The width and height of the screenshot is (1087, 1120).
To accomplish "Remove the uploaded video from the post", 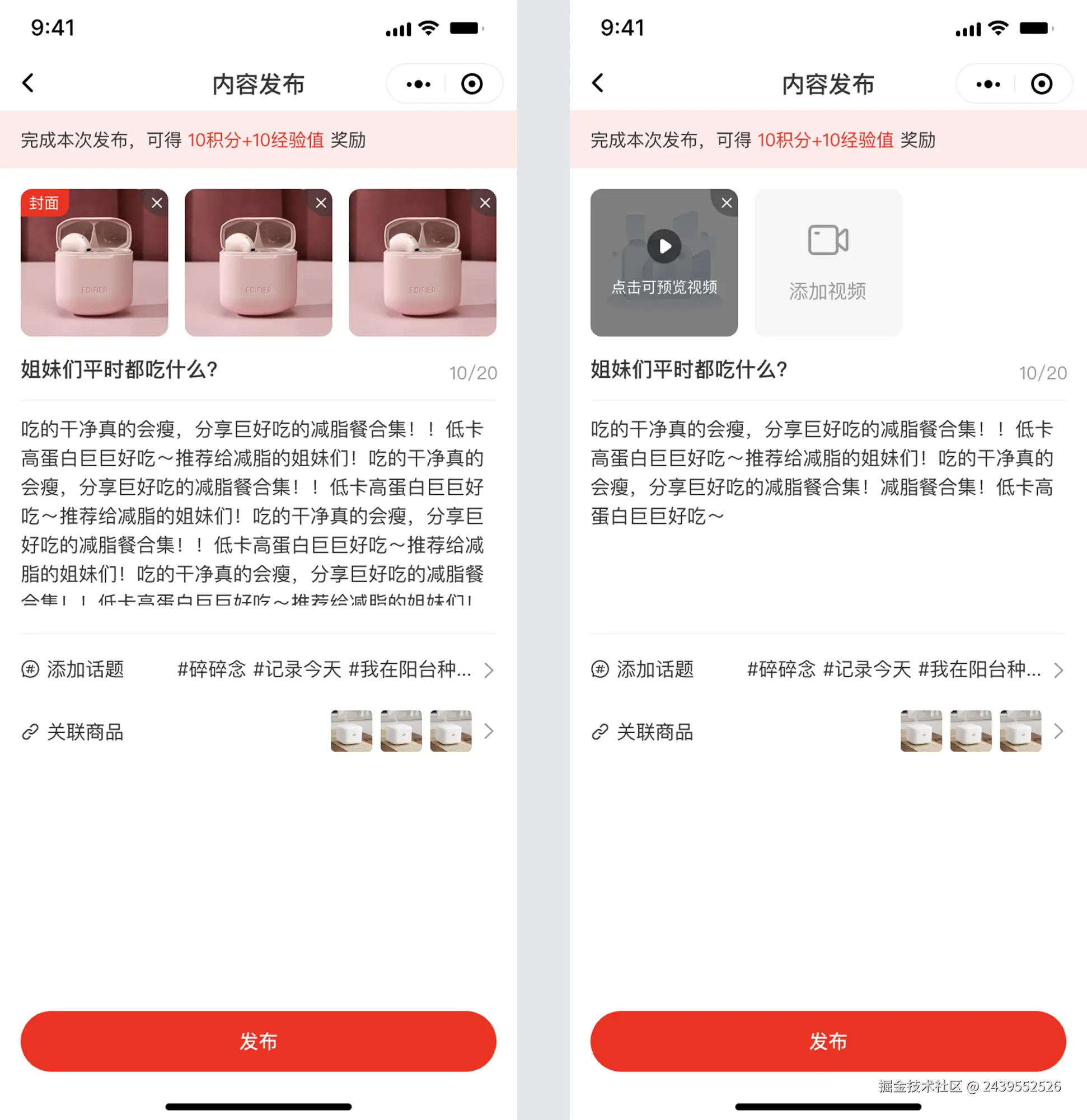I will coord(727,203).
